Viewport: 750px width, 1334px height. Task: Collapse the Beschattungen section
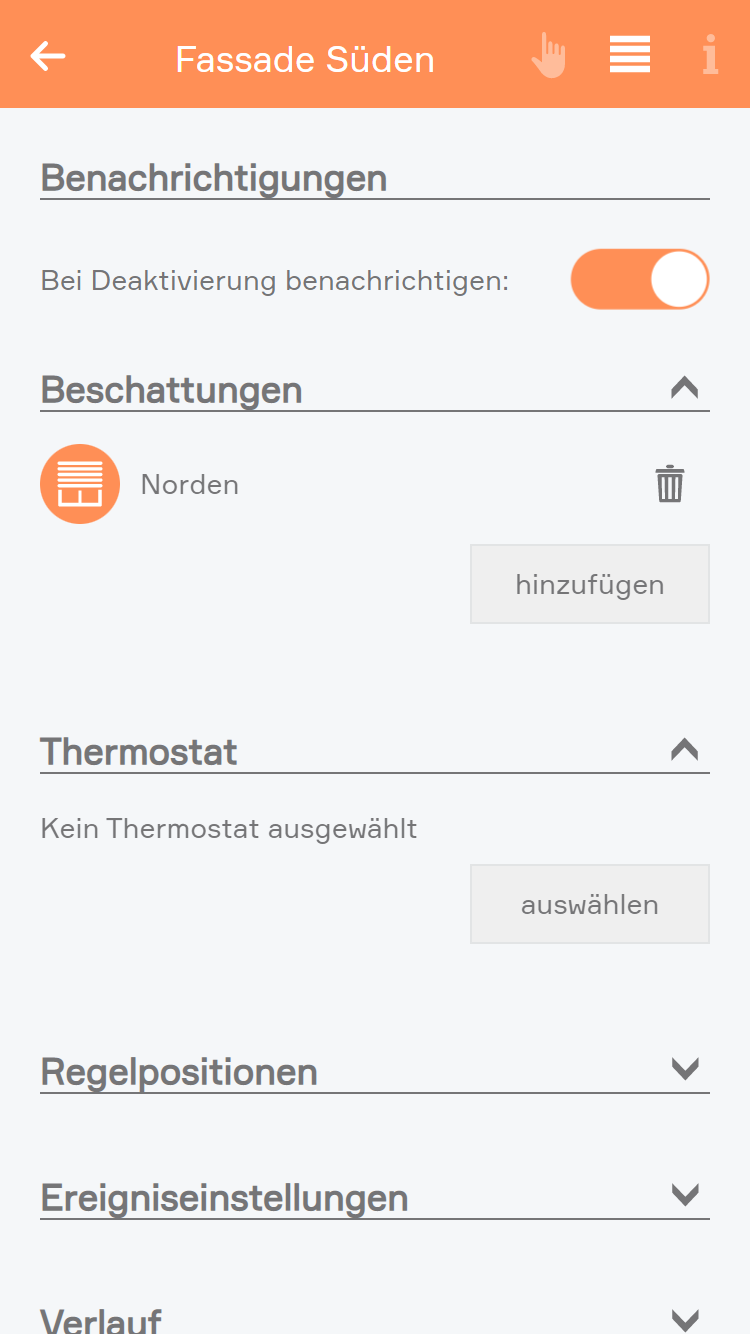tap(684, 388)
